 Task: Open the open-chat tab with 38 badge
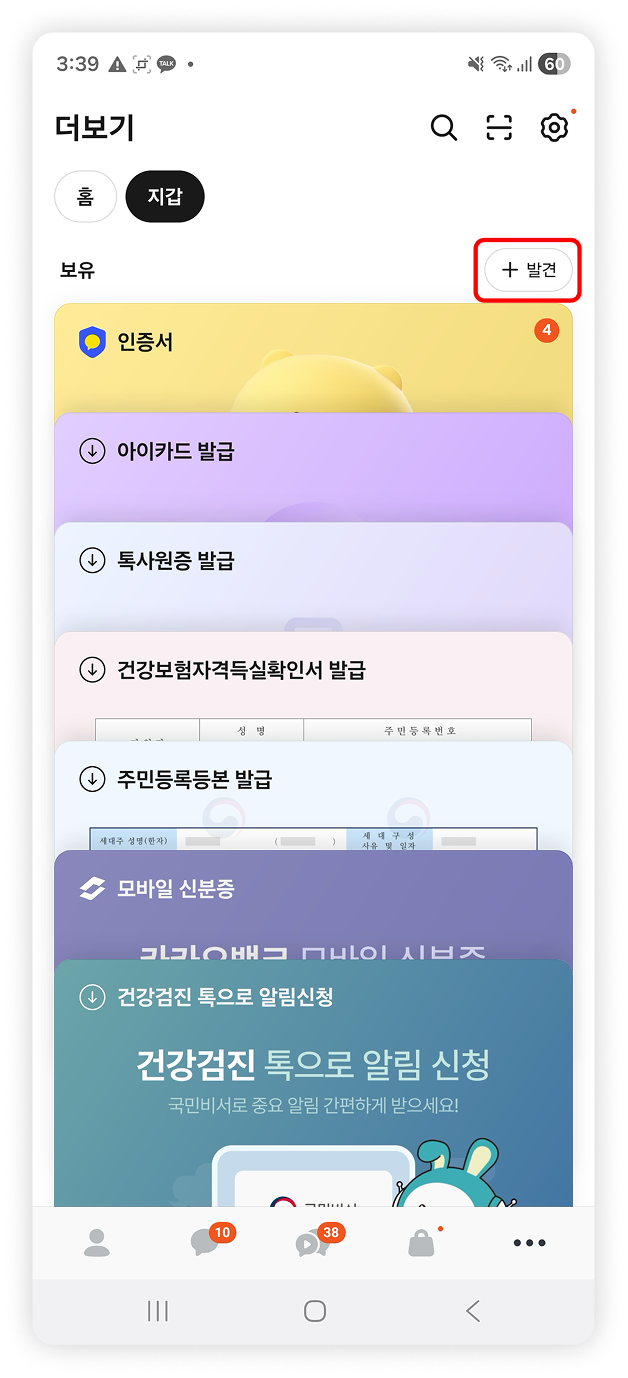coord(313,1243)
